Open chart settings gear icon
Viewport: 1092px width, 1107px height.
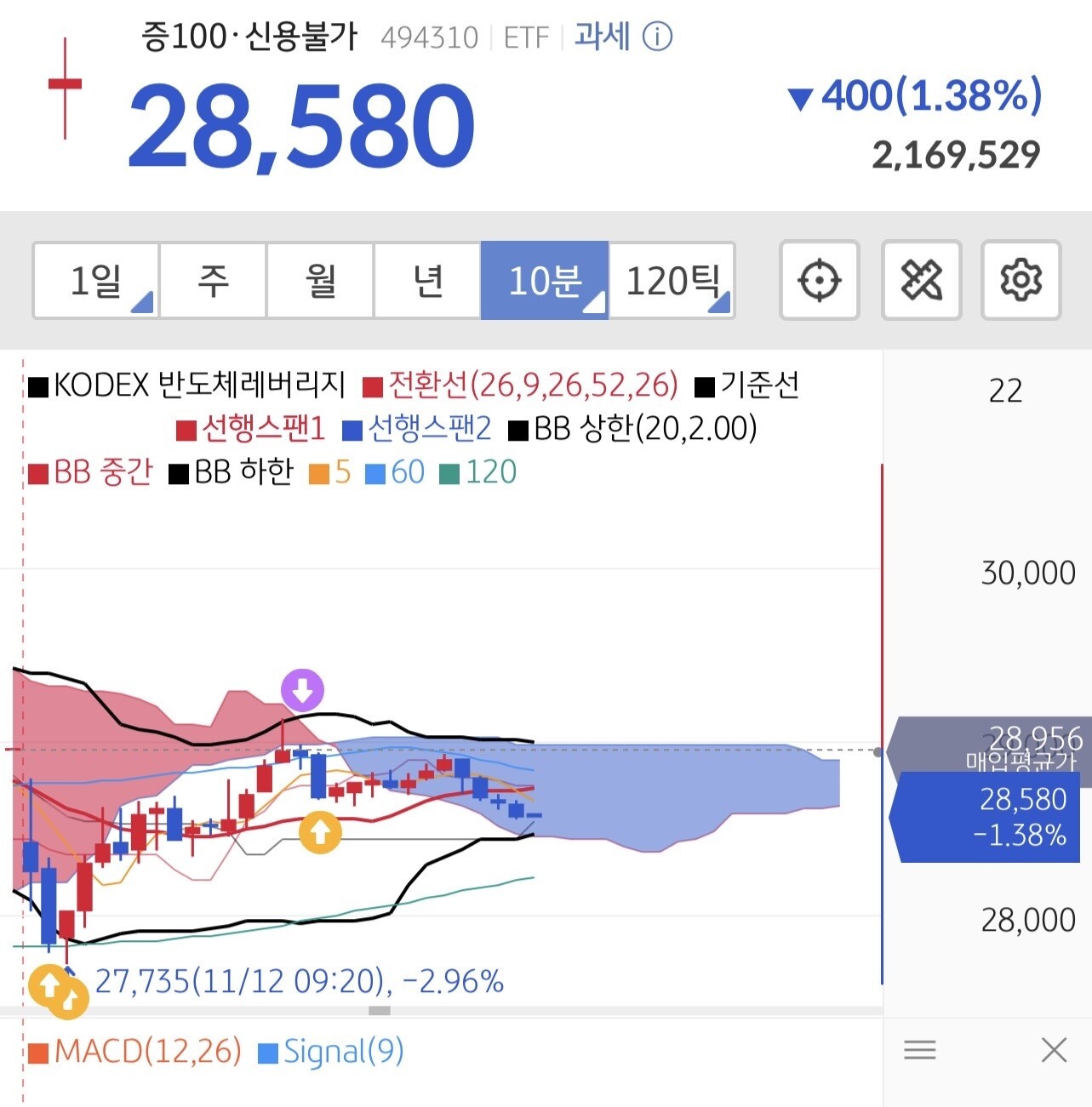[x=1021, y=281]
